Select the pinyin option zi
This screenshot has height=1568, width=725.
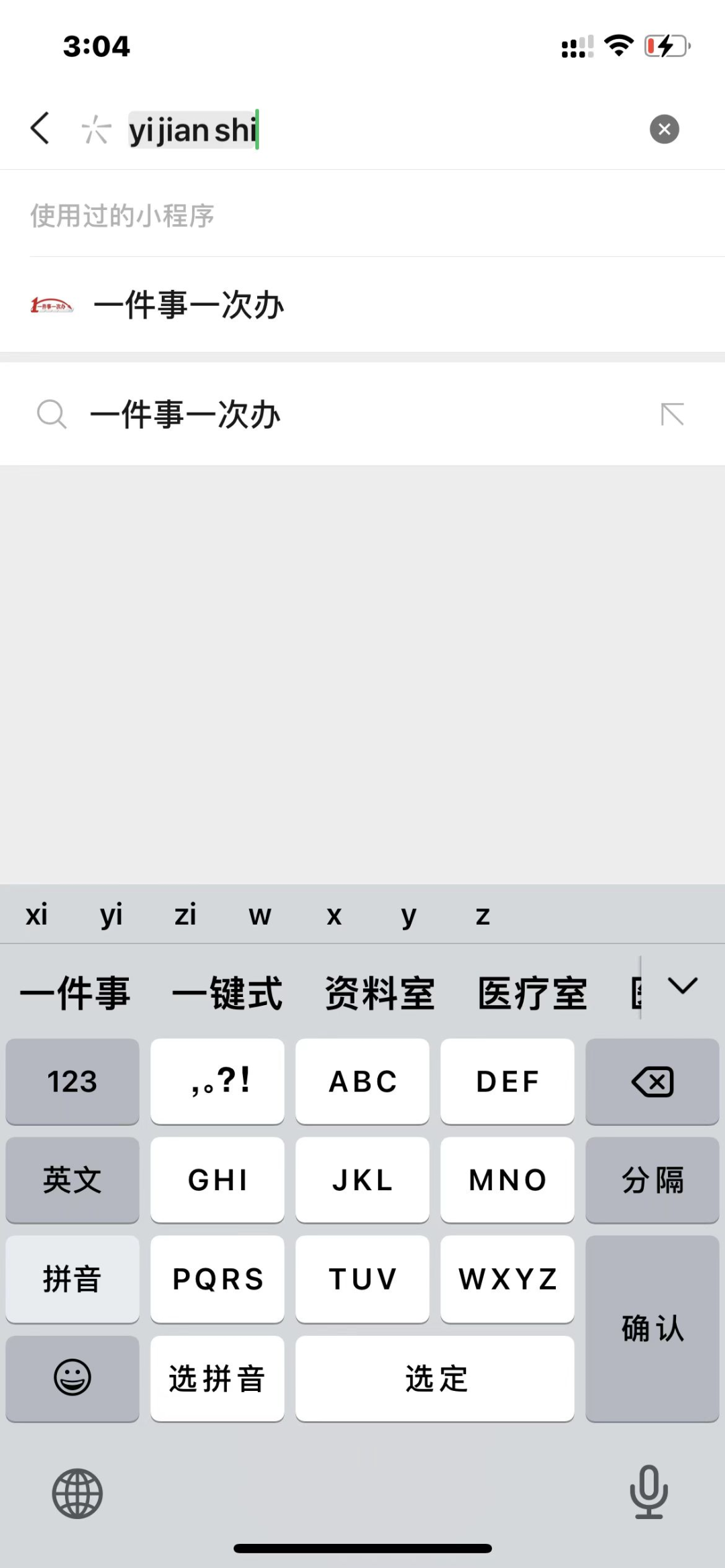[185, 915]
